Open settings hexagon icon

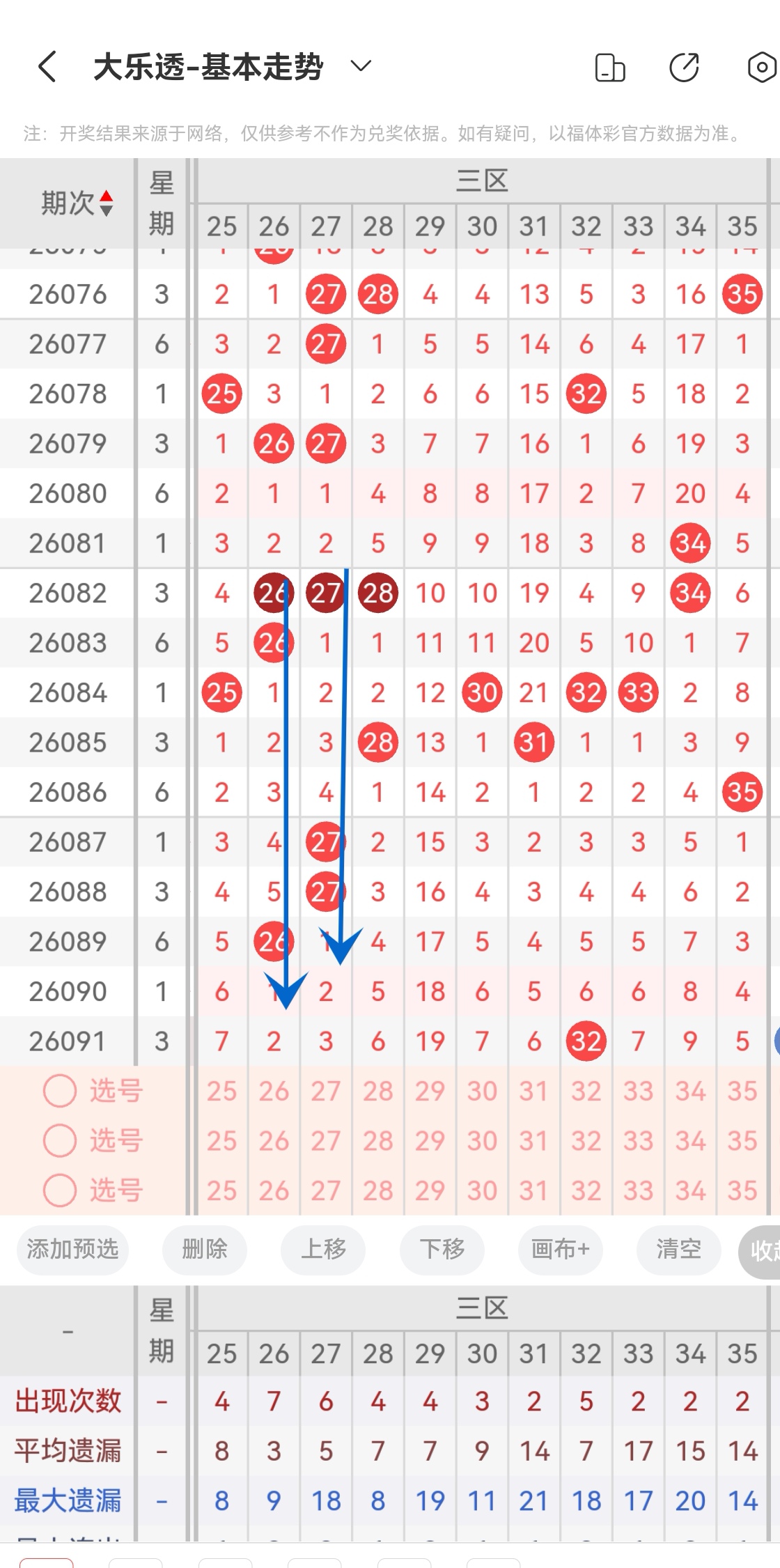tap(762, 68)
